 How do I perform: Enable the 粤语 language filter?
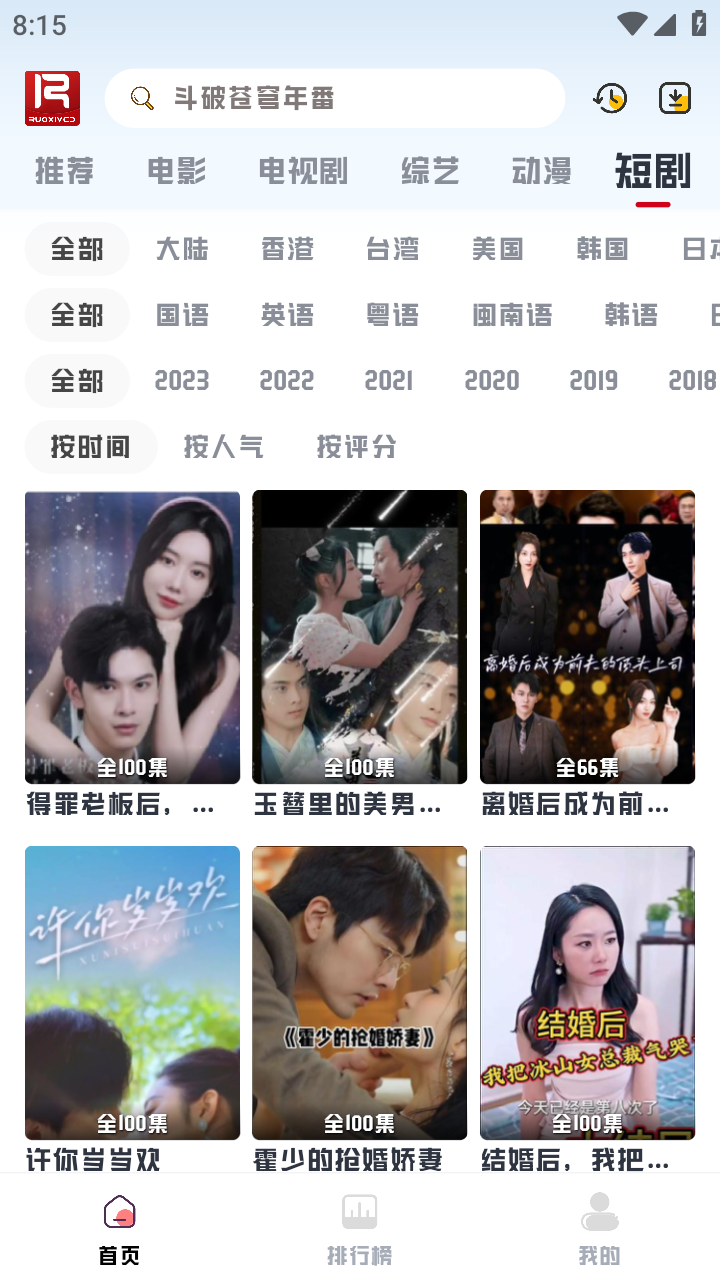(392, 315)
